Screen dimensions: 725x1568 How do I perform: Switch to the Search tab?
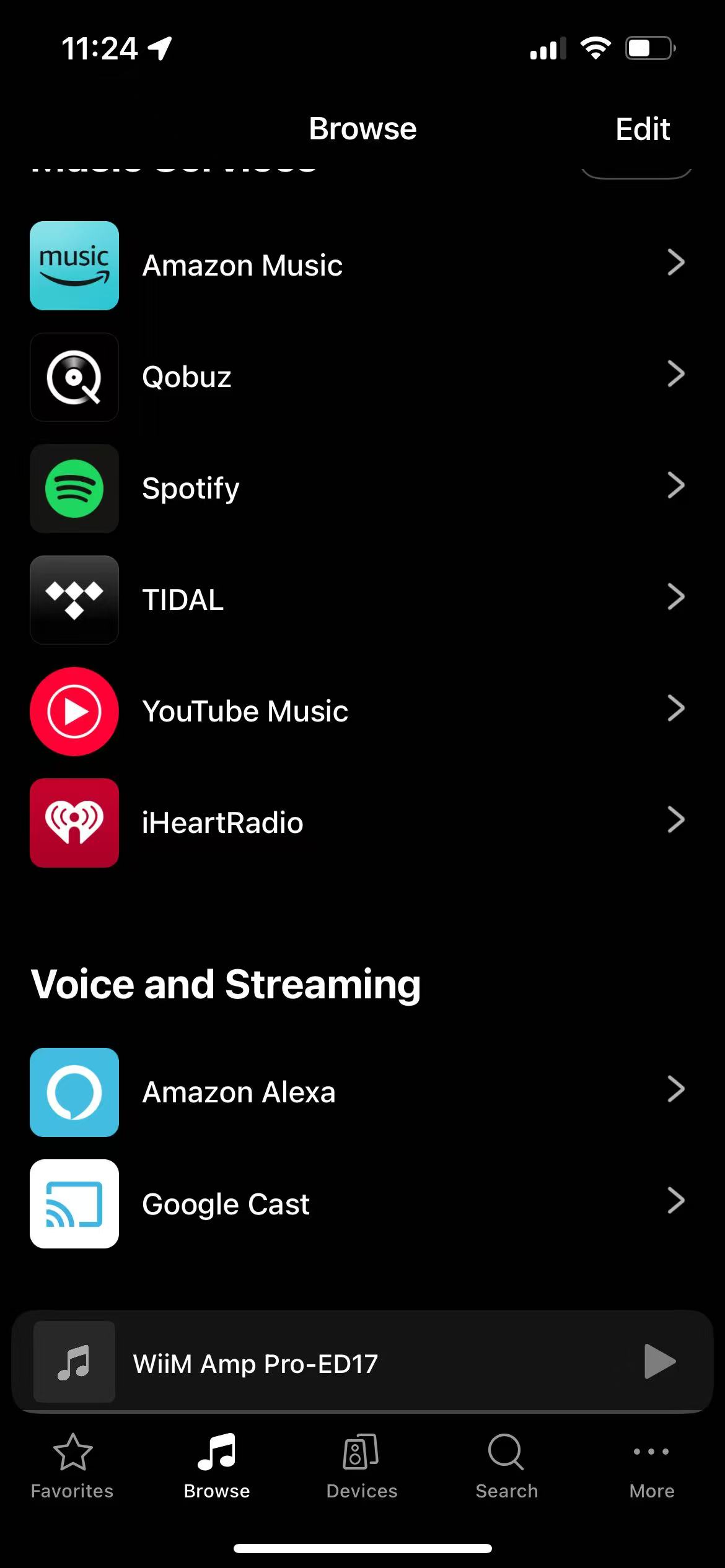pos(507,1466)
